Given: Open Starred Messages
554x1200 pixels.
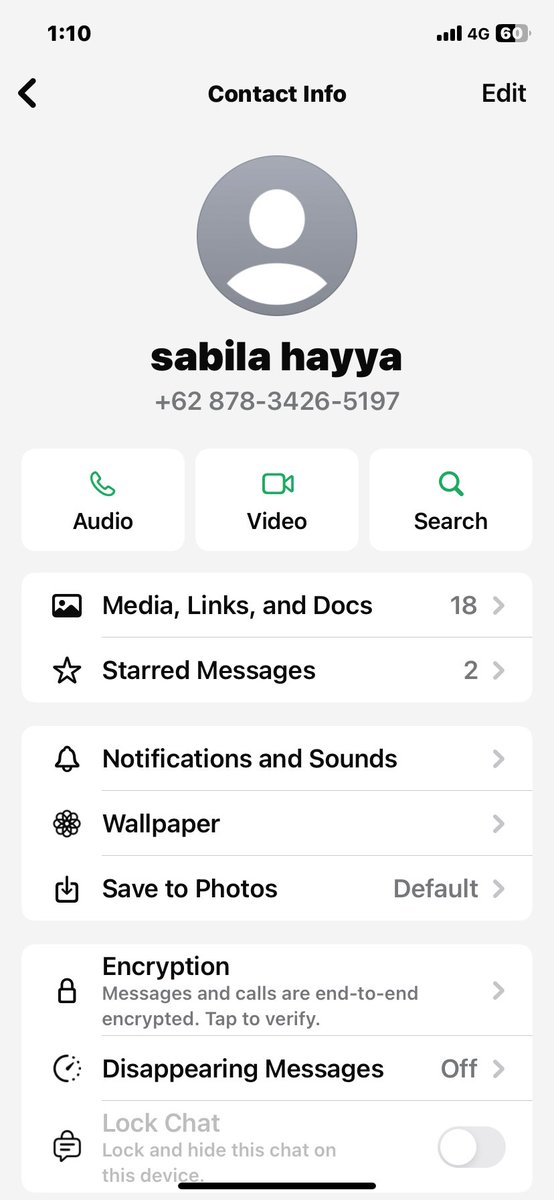Looking at the screenshot, I should [277, 670].
